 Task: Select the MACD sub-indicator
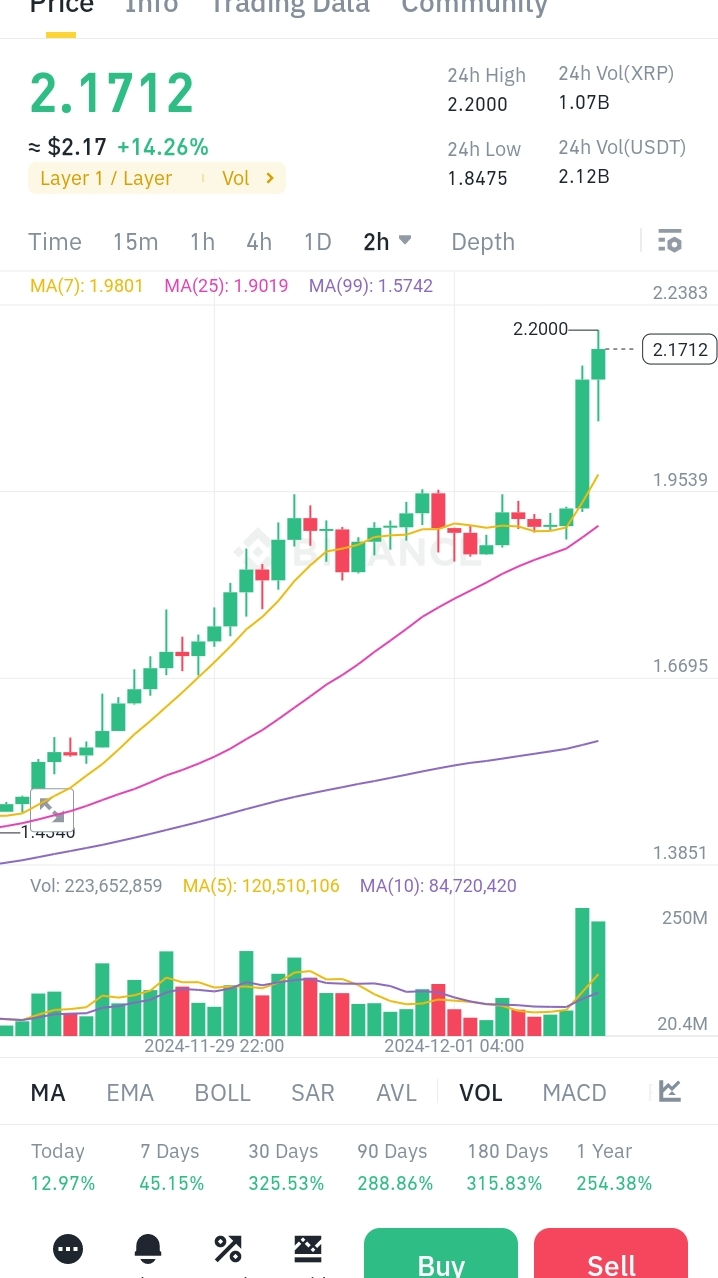point(574,1093)
